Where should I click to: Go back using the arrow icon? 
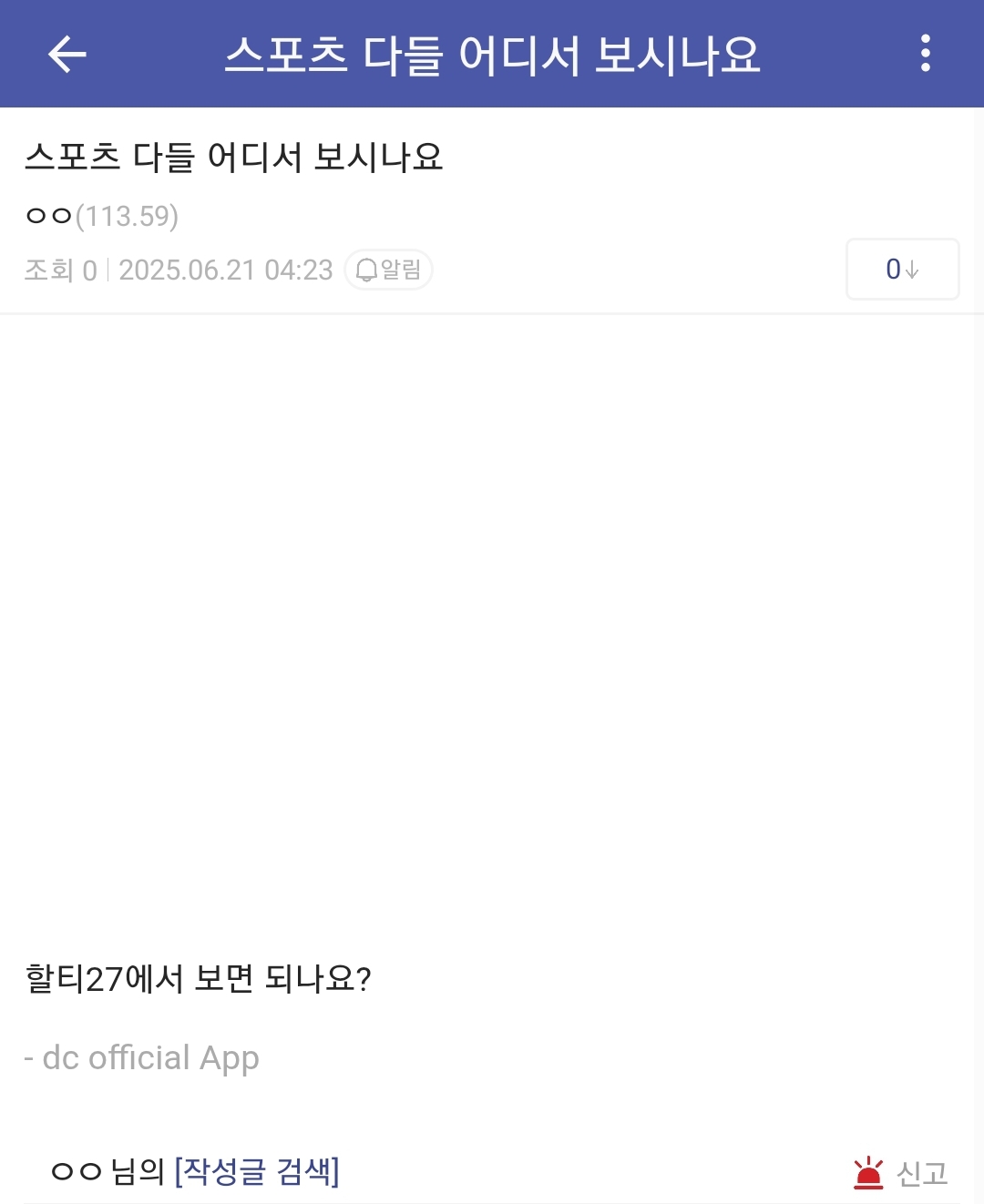point(67,55)
